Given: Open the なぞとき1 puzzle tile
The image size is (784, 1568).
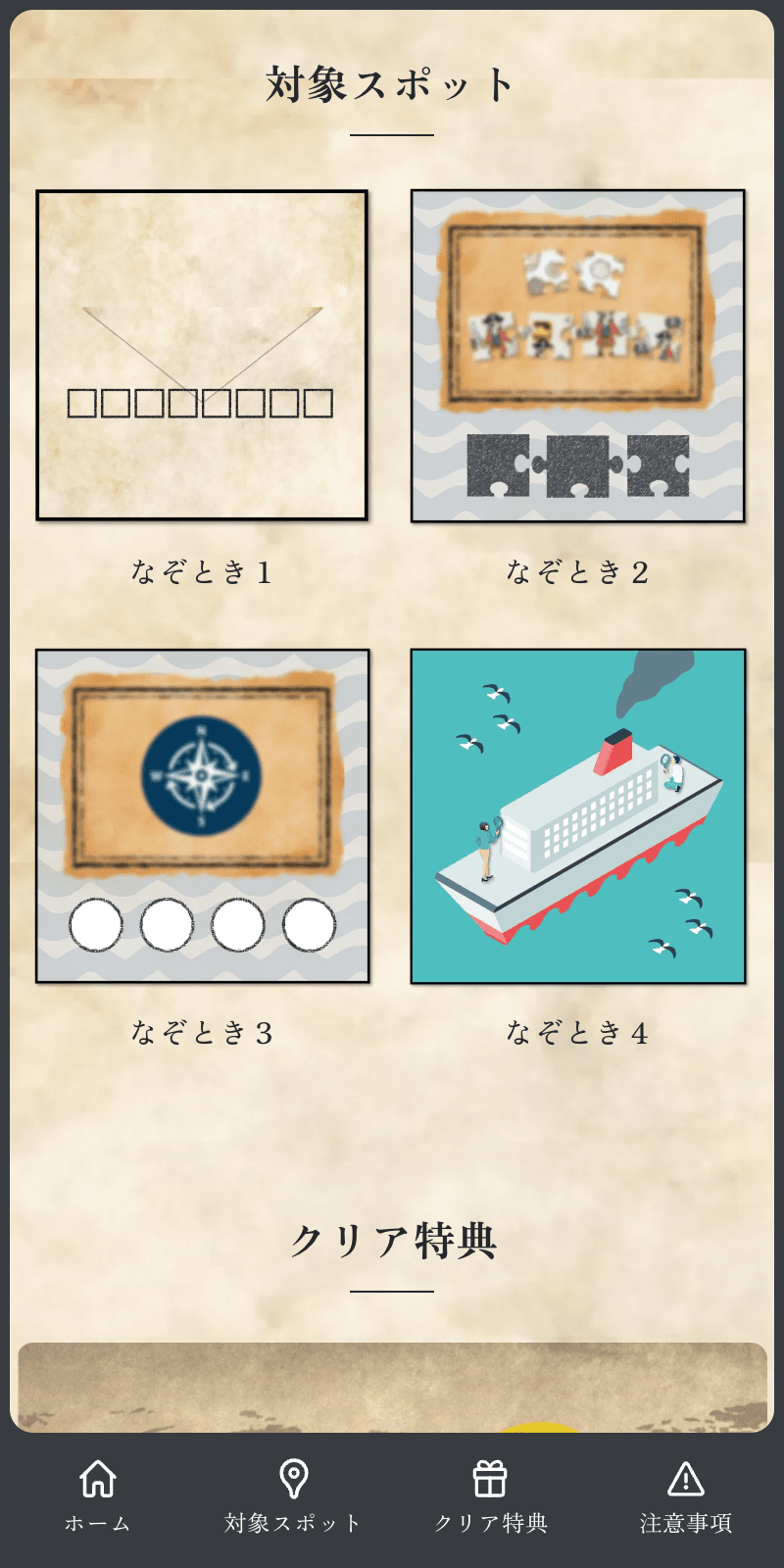Looking at the screenshot, I should point(202,355).
